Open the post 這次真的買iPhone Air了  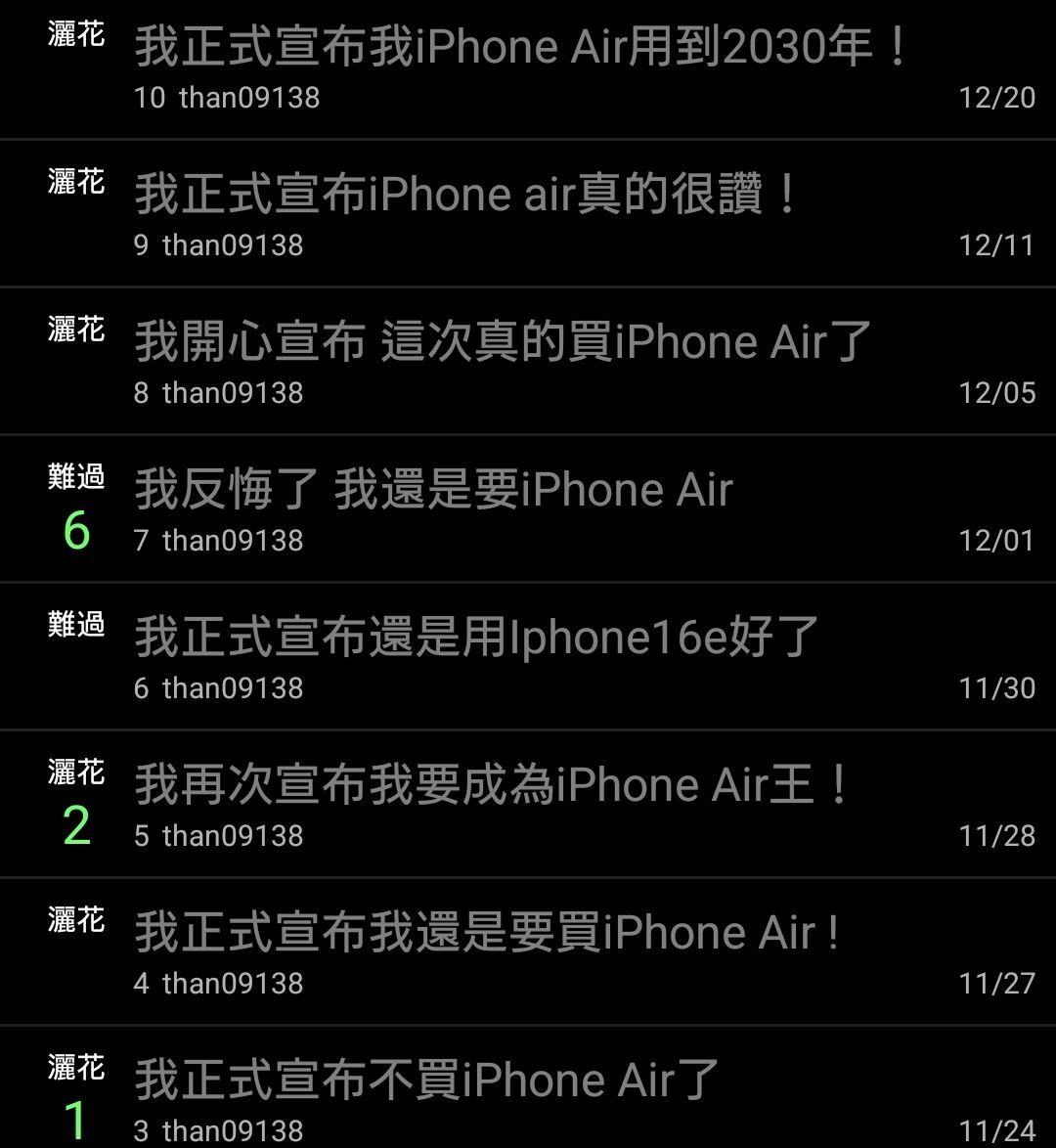pyautogui.click(x=503, y=342)
